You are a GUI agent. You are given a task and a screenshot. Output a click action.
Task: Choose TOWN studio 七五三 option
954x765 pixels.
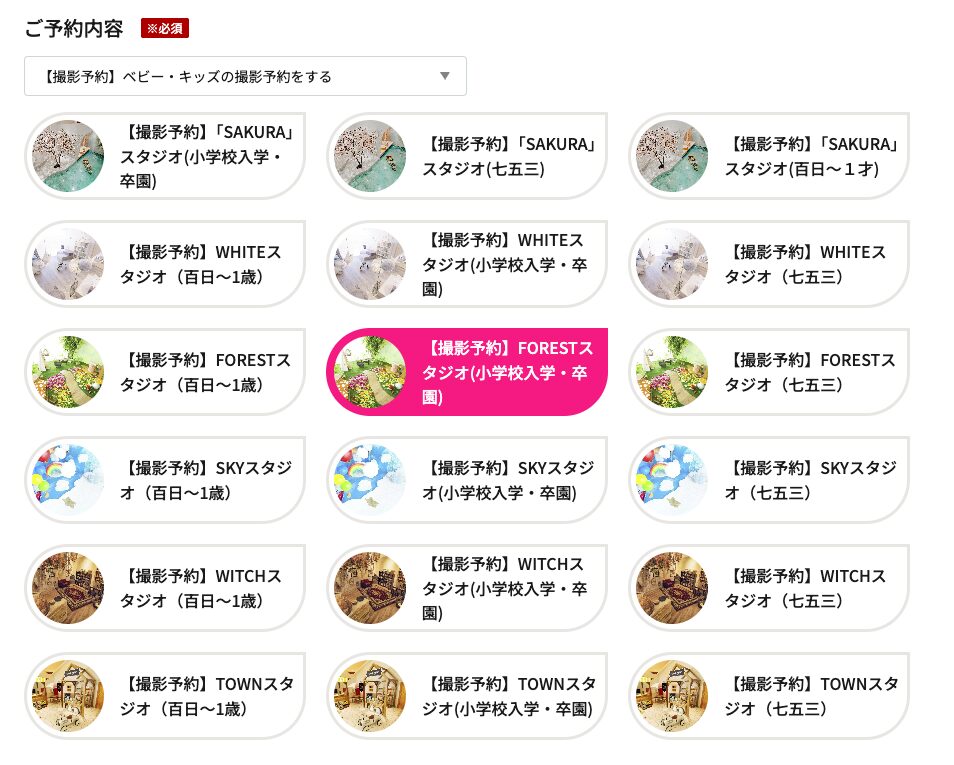coord(769,696)
